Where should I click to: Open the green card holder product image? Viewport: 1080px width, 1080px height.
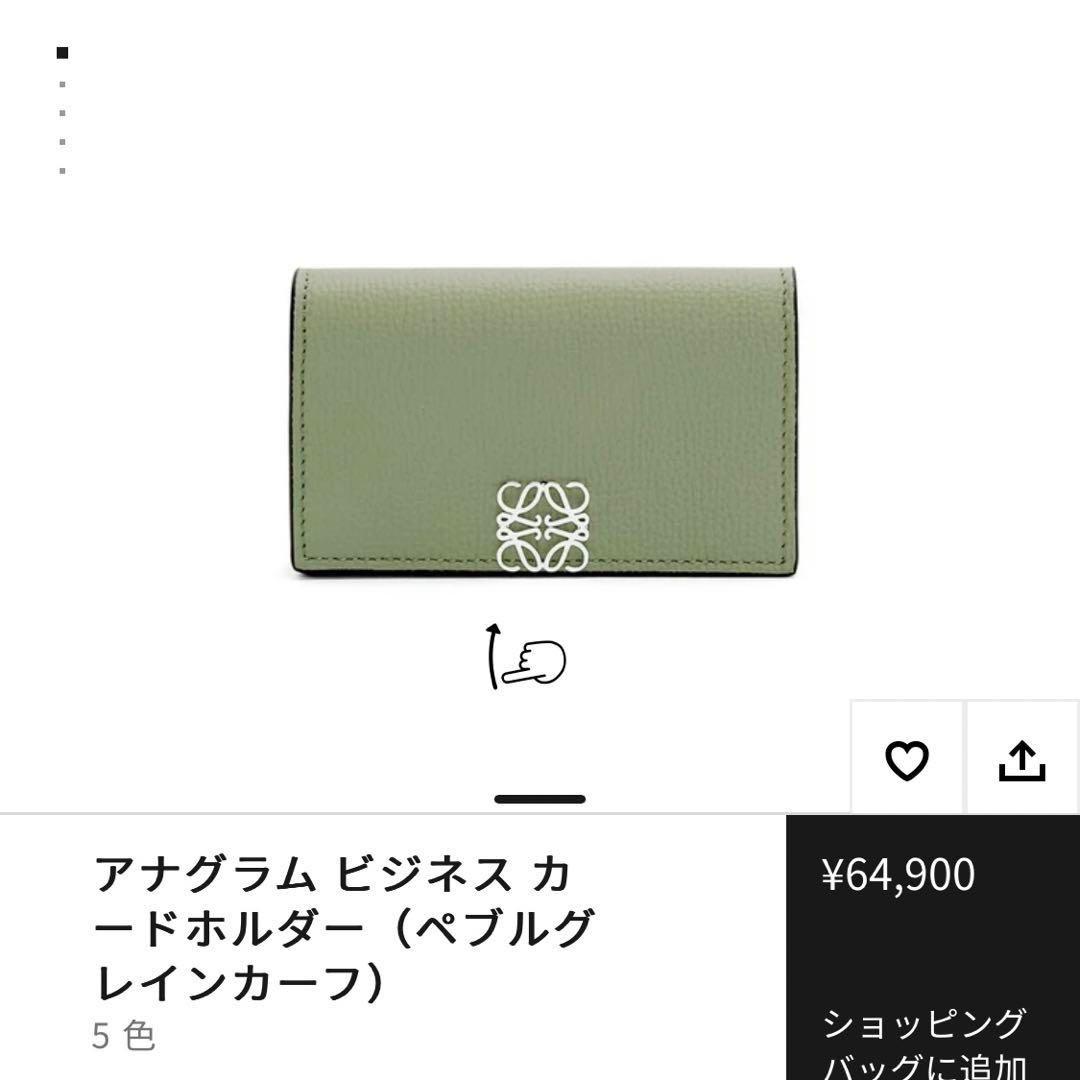point(540,425)
